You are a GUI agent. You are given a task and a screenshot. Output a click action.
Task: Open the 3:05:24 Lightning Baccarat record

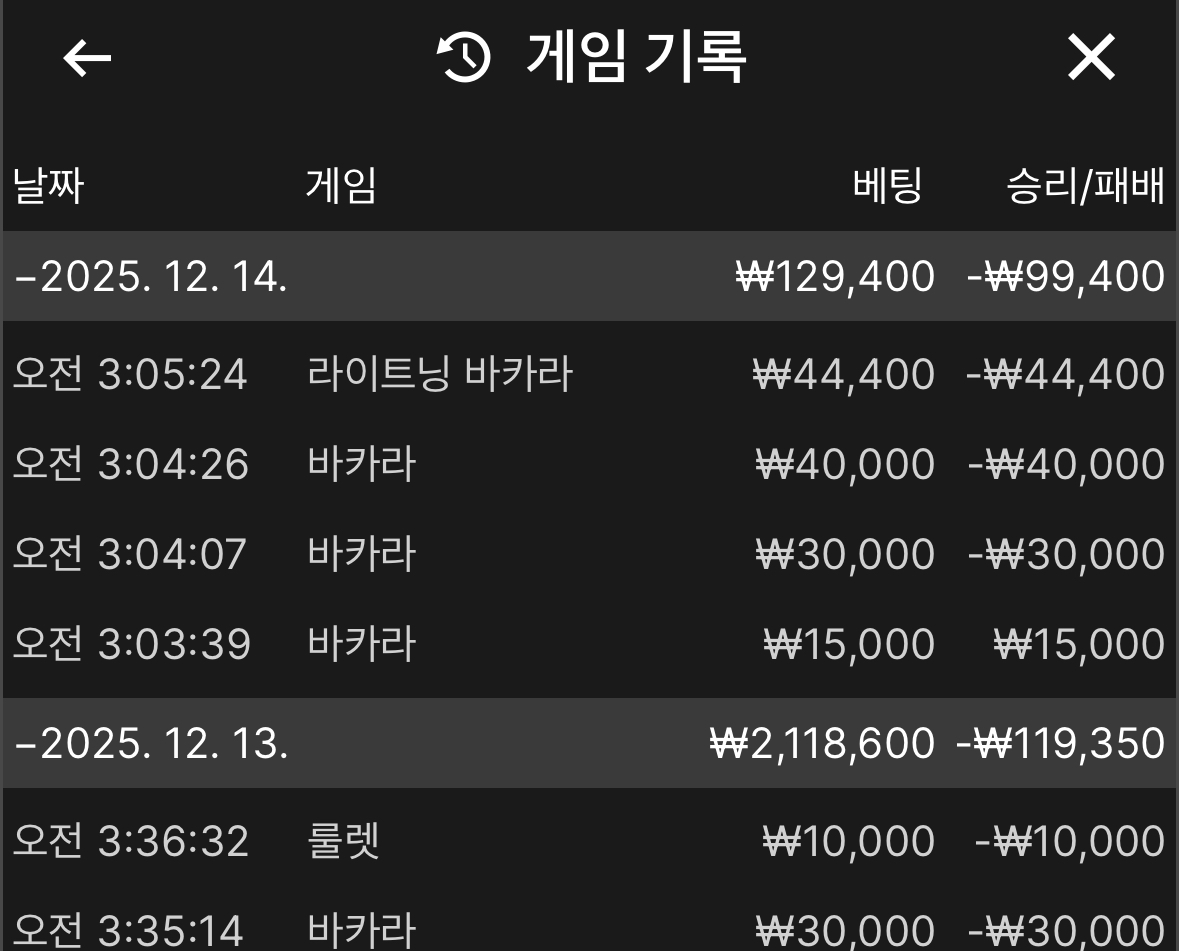pos(589,375)
